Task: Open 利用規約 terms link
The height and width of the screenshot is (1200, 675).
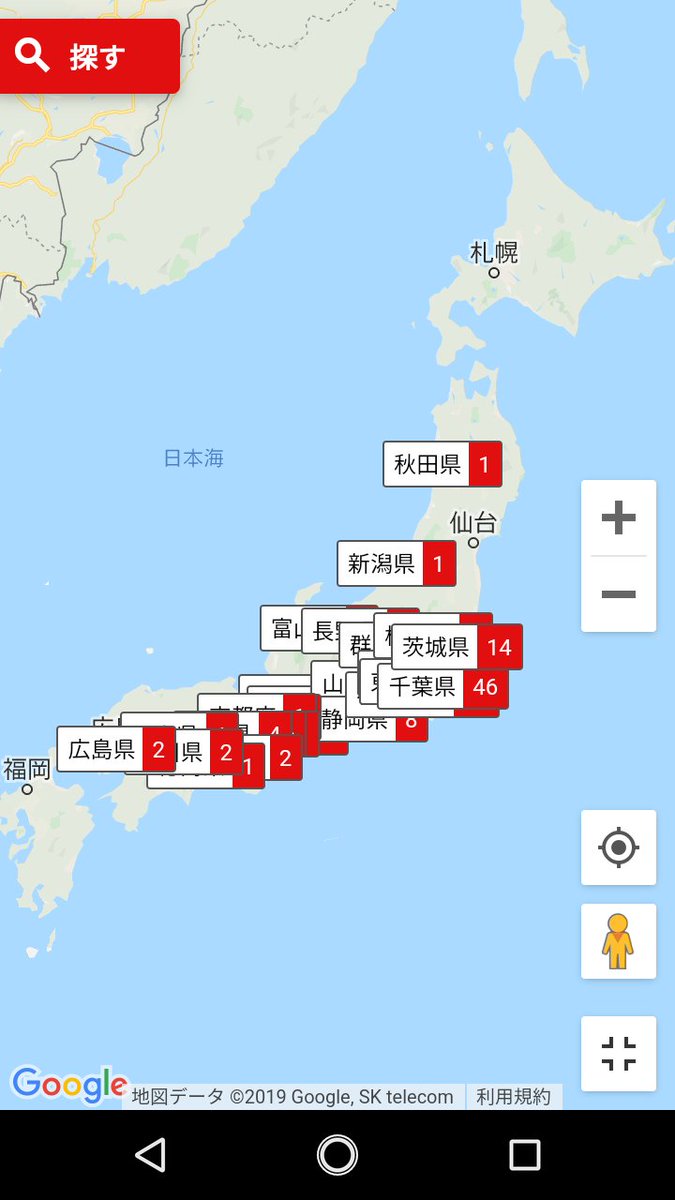Action: coord(513,1097)
